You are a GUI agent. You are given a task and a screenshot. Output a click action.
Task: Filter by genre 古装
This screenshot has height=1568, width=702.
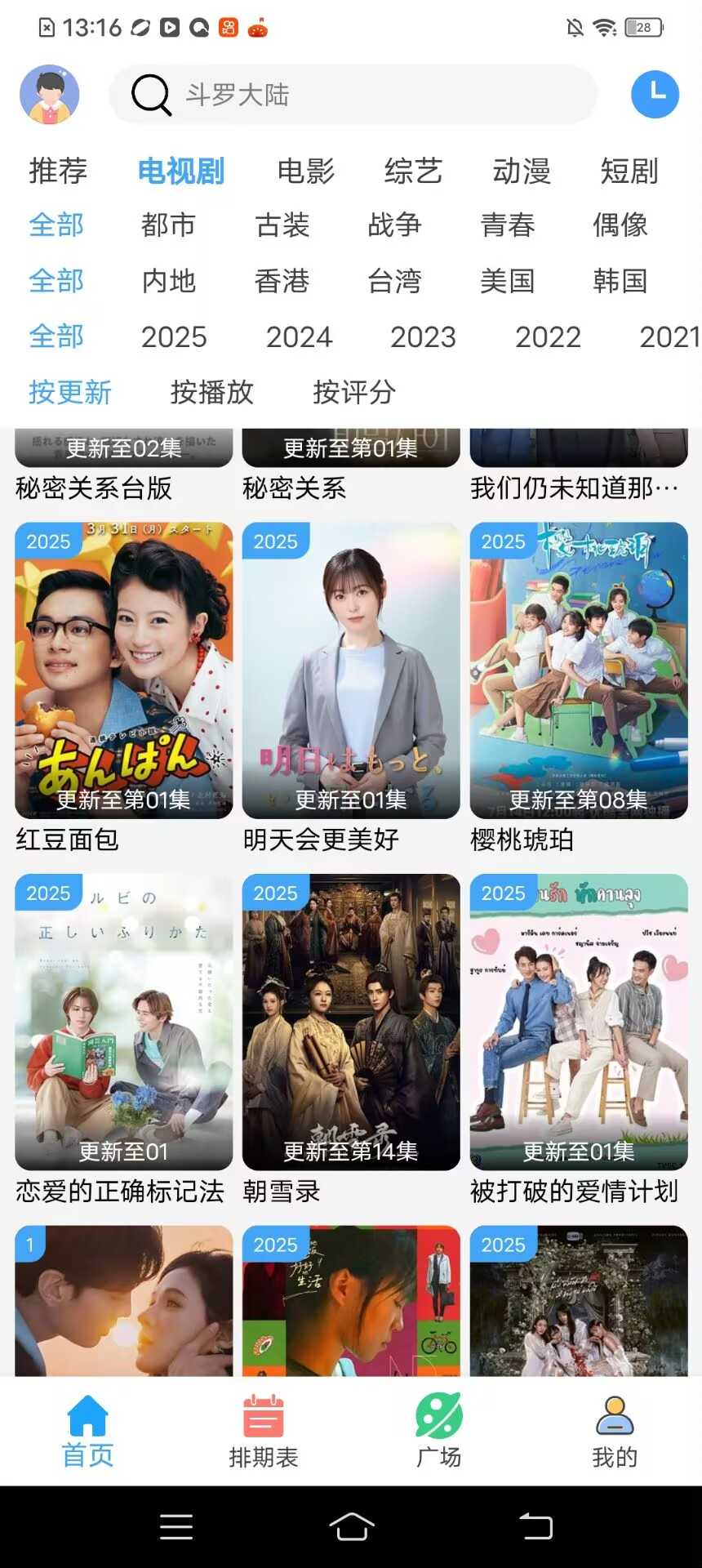click(x=282, y=225)
